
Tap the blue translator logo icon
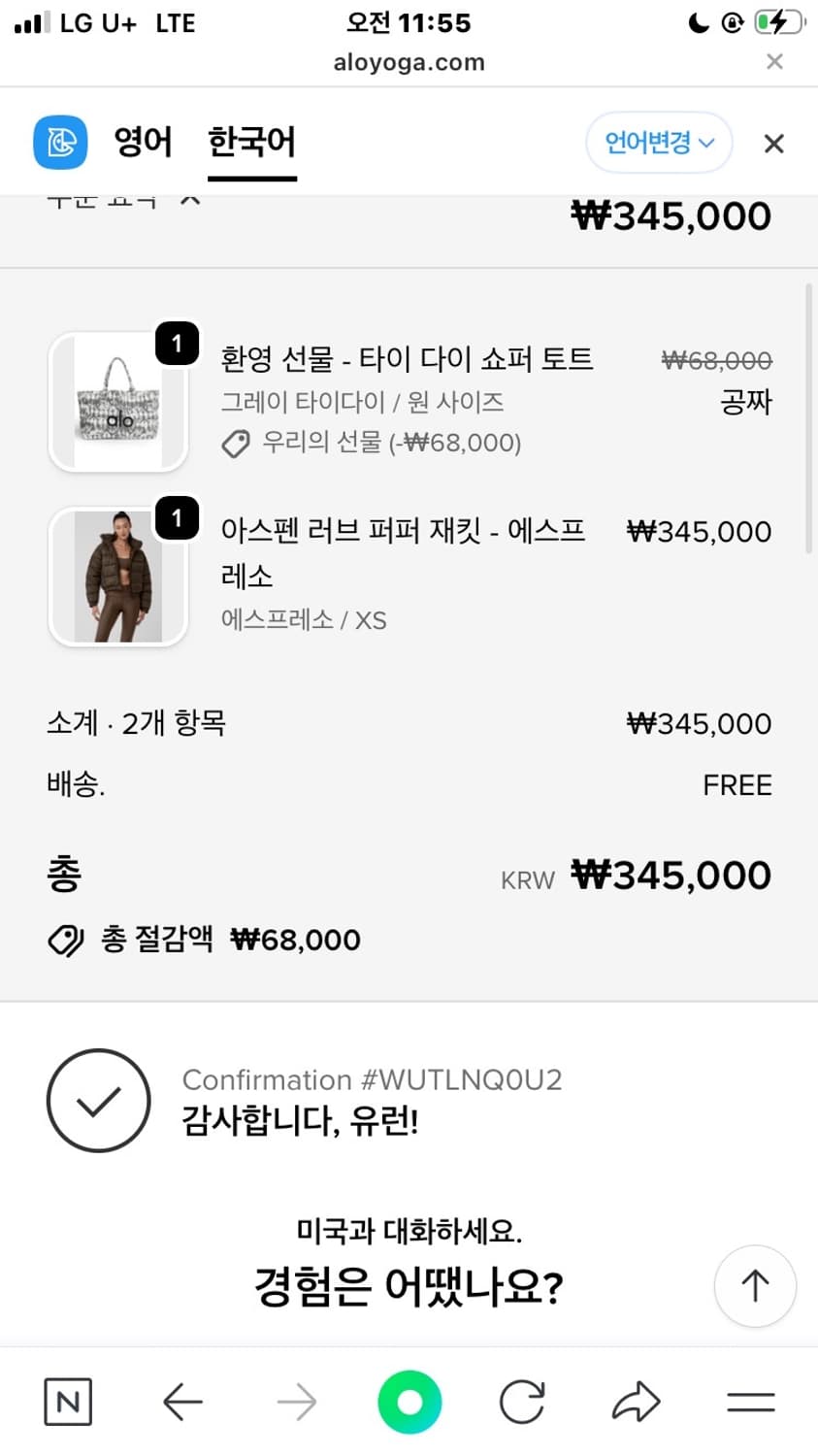(60, 142)
